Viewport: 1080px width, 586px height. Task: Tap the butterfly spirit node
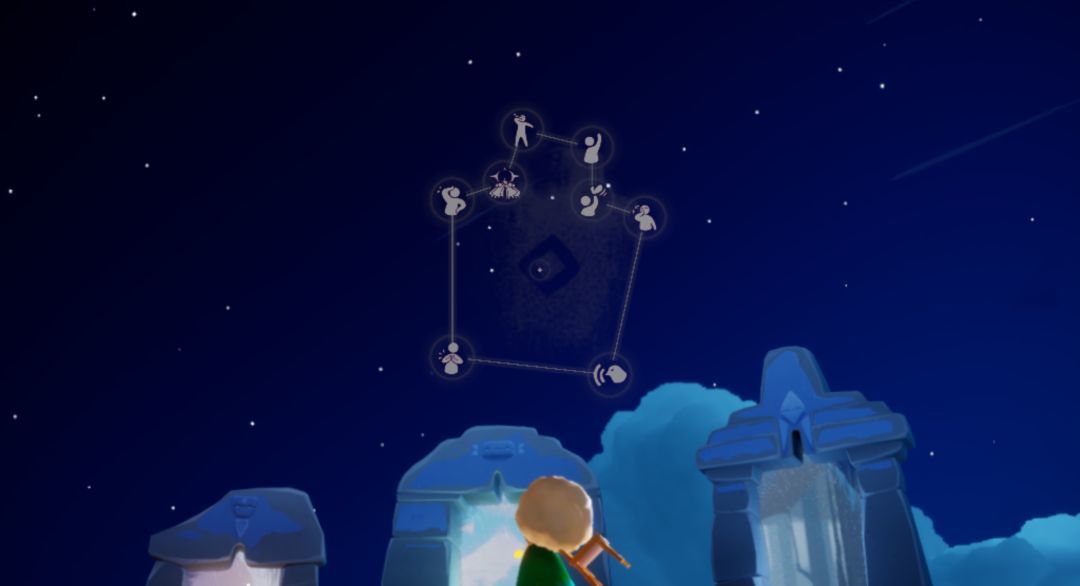point(503,181)
